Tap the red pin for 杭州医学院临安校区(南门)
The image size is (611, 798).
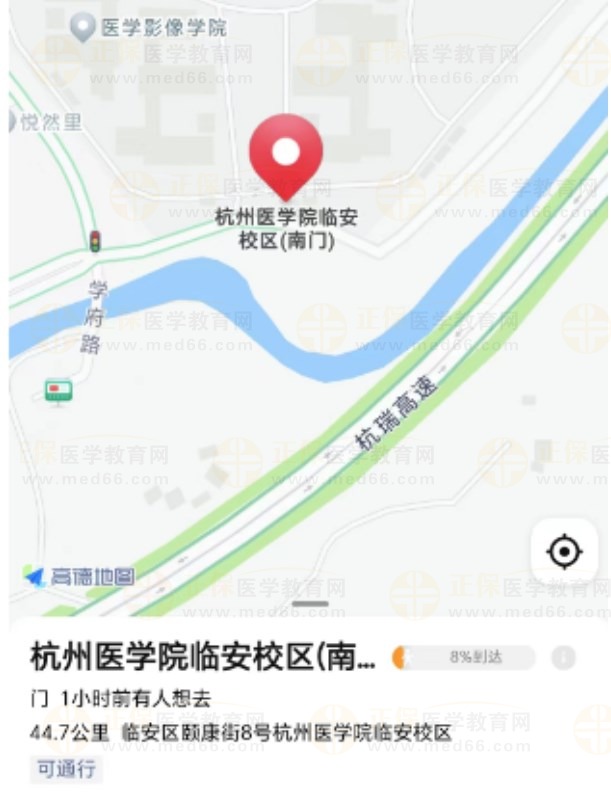(286, 155)
